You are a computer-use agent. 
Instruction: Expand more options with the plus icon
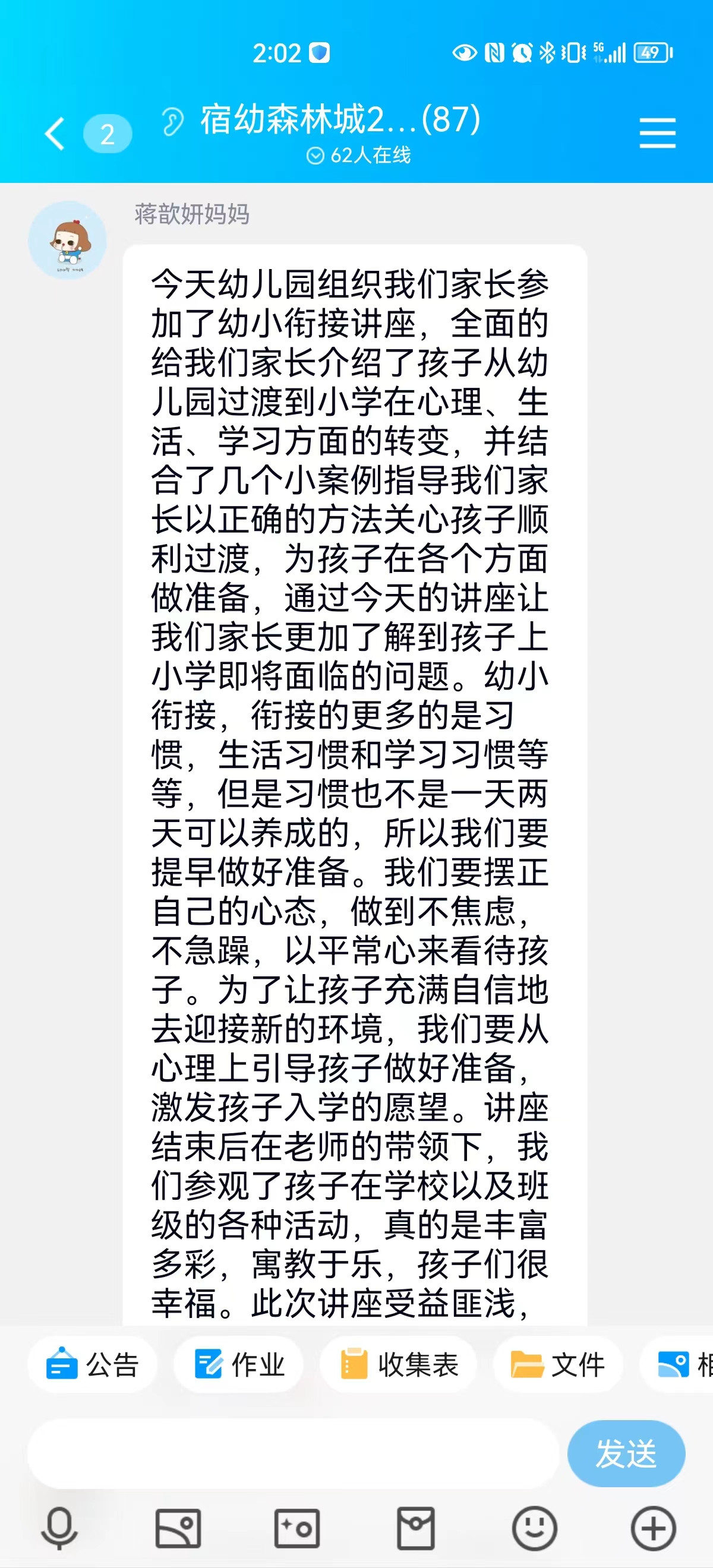point(654,1528)
